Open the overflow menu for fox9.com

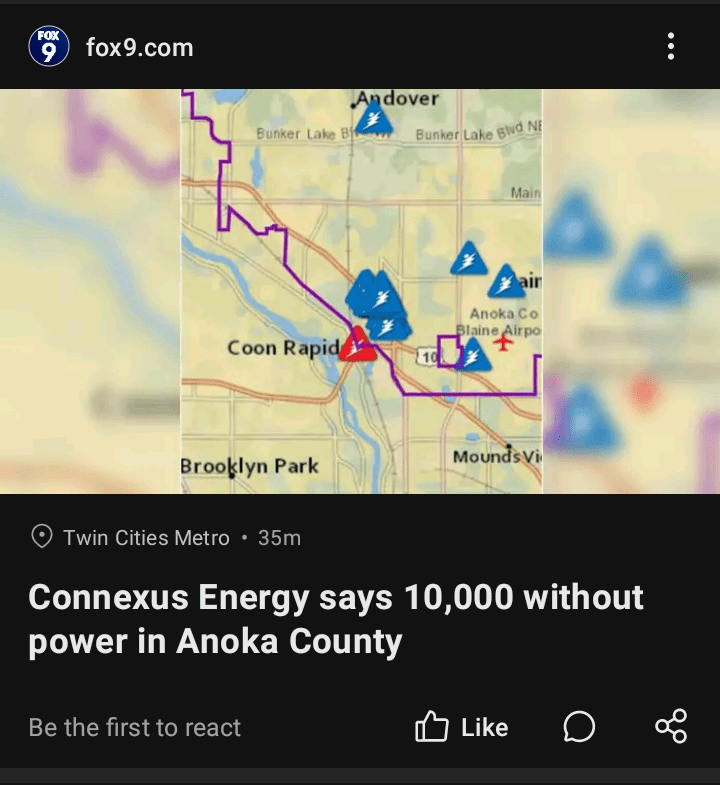(x=670, y=47)
